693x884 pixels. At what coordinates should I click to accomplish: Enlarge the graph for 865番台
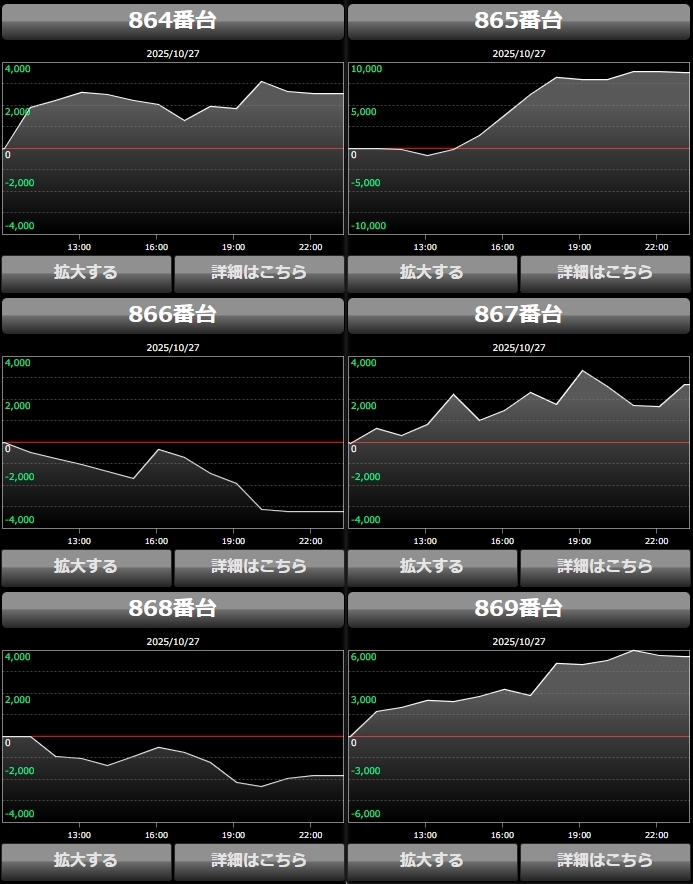coord(432,272)
